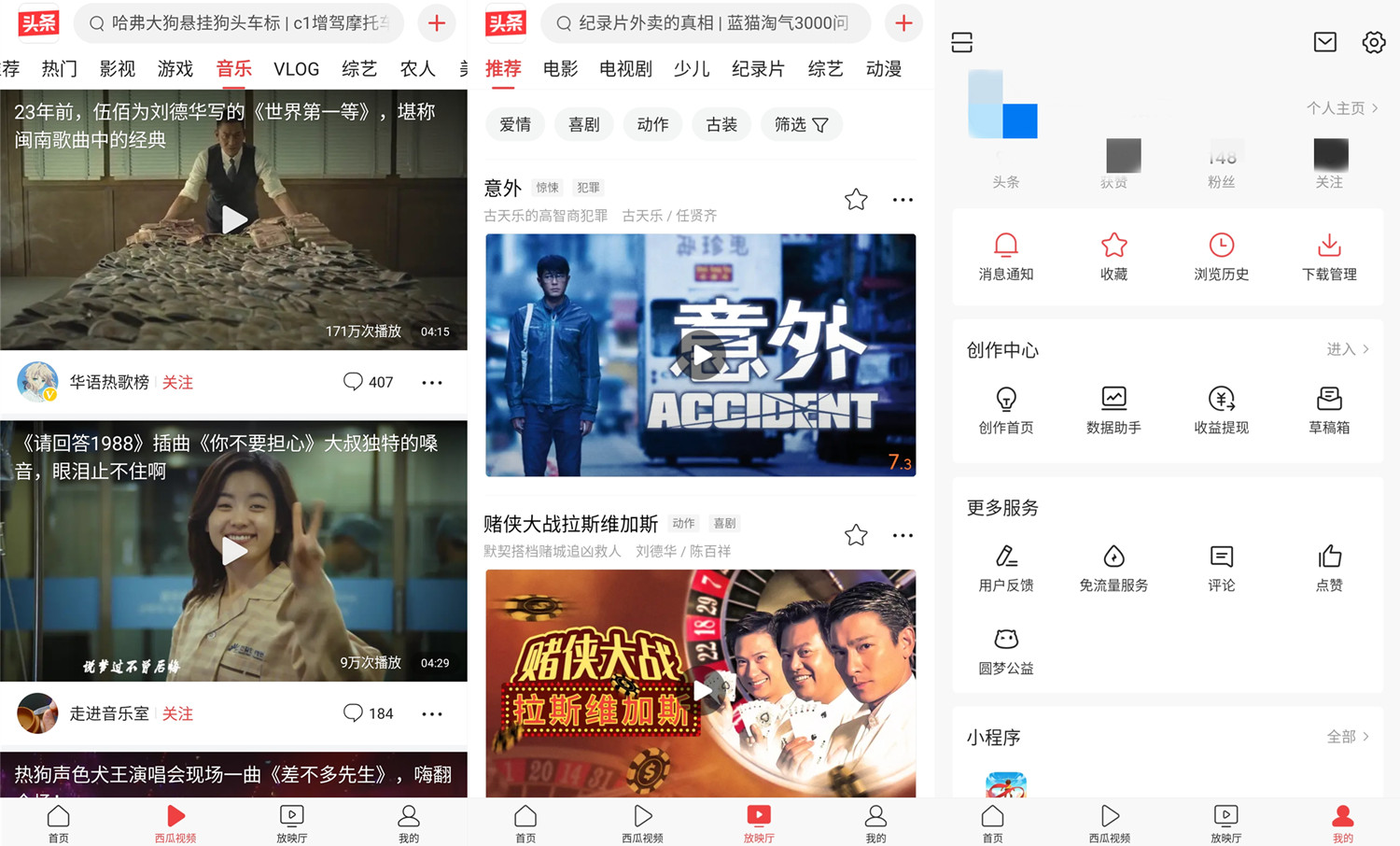Visit 个人主页 personal homepage
Image resolution: width=1400 pixels, height=846 pixels.
(1341, 108)
